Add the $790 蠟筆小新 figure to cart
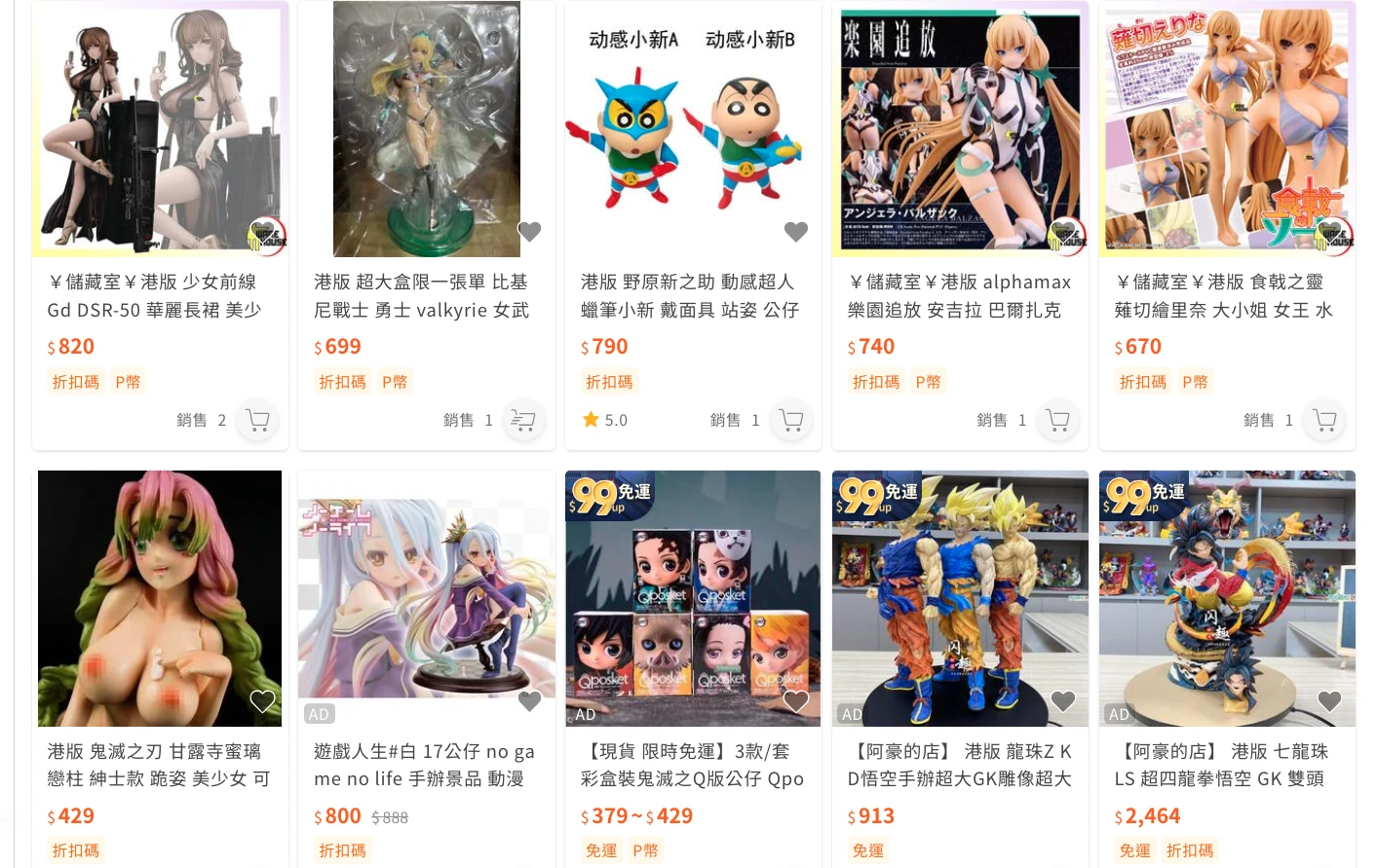Screen dimensions: 1377x868 790,420
